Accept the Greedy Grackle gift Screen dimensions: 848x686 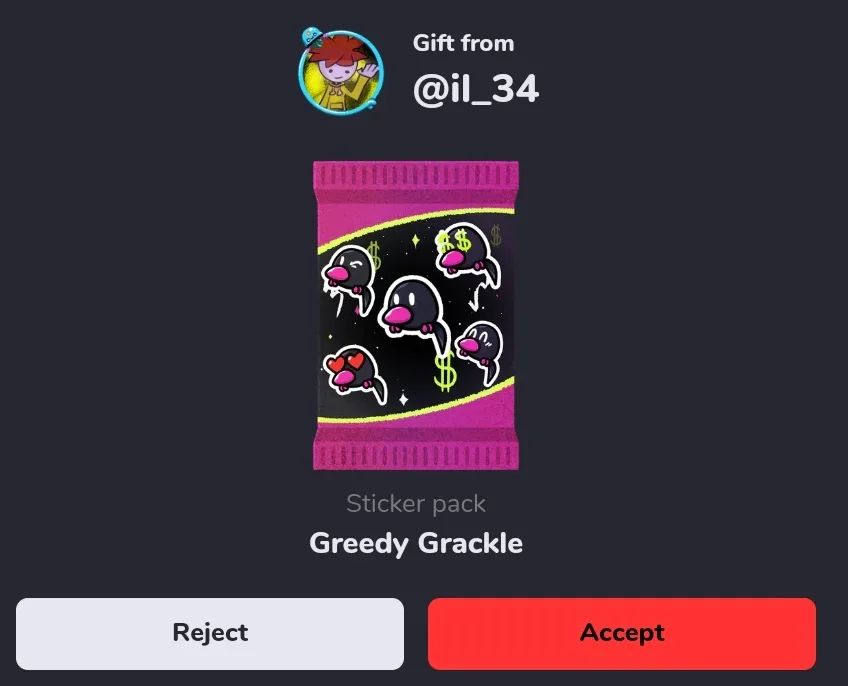[621, 633]
